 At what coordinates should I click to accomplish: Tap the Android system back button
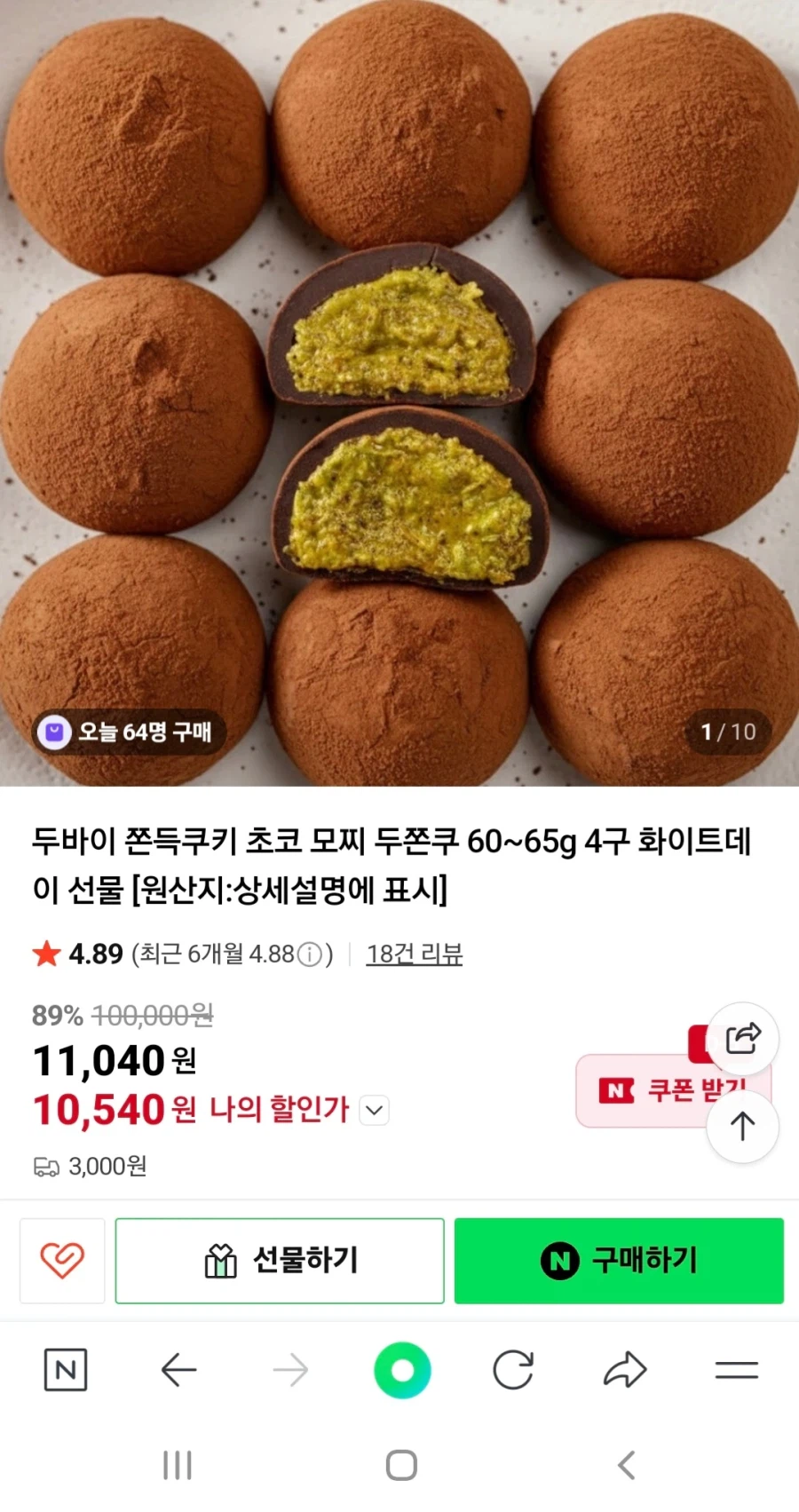(628, 1465)
